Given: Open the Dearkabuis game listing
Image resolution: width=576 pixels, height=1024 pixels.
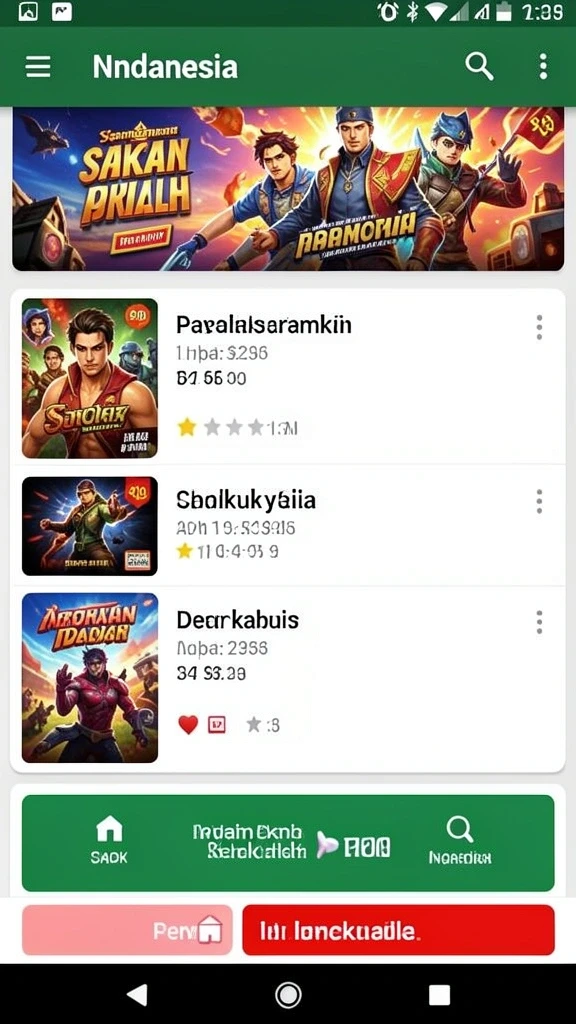Looking at the screenshot, I should 288,678.
